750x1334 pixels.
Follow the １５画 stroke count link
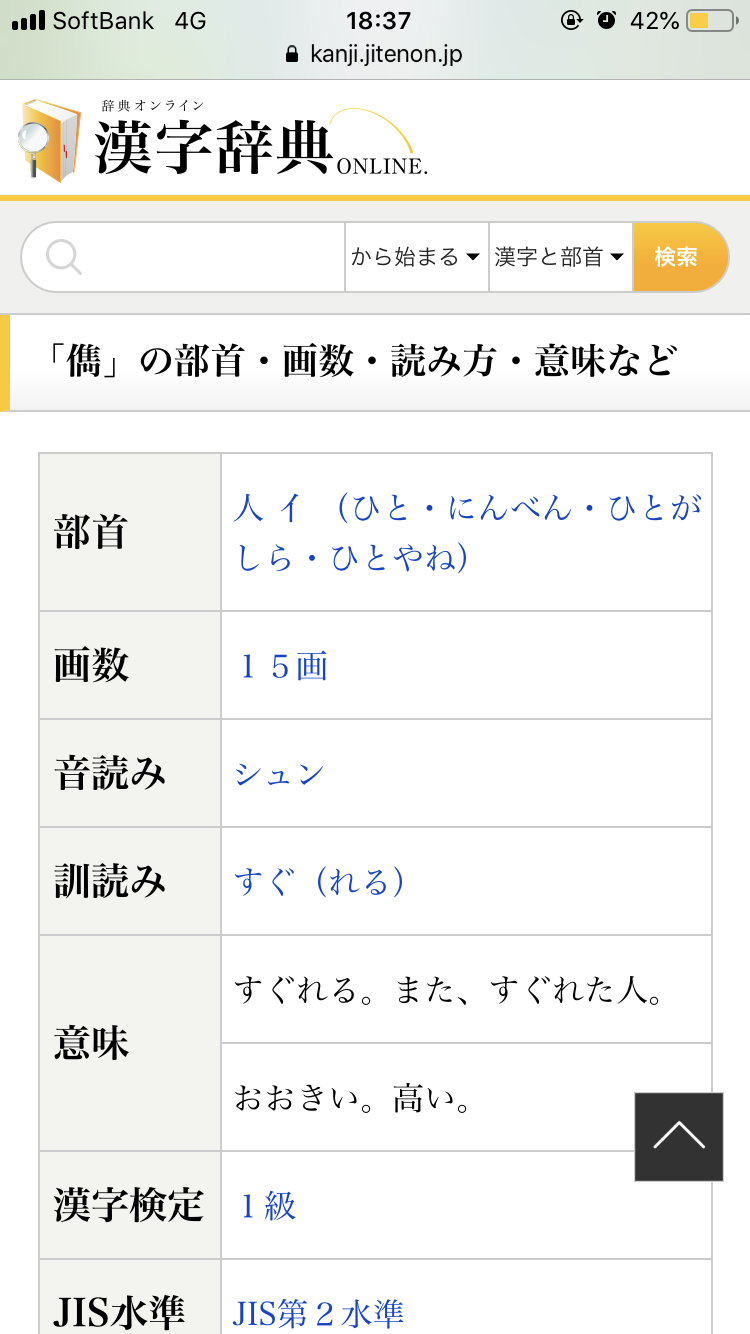282,667
